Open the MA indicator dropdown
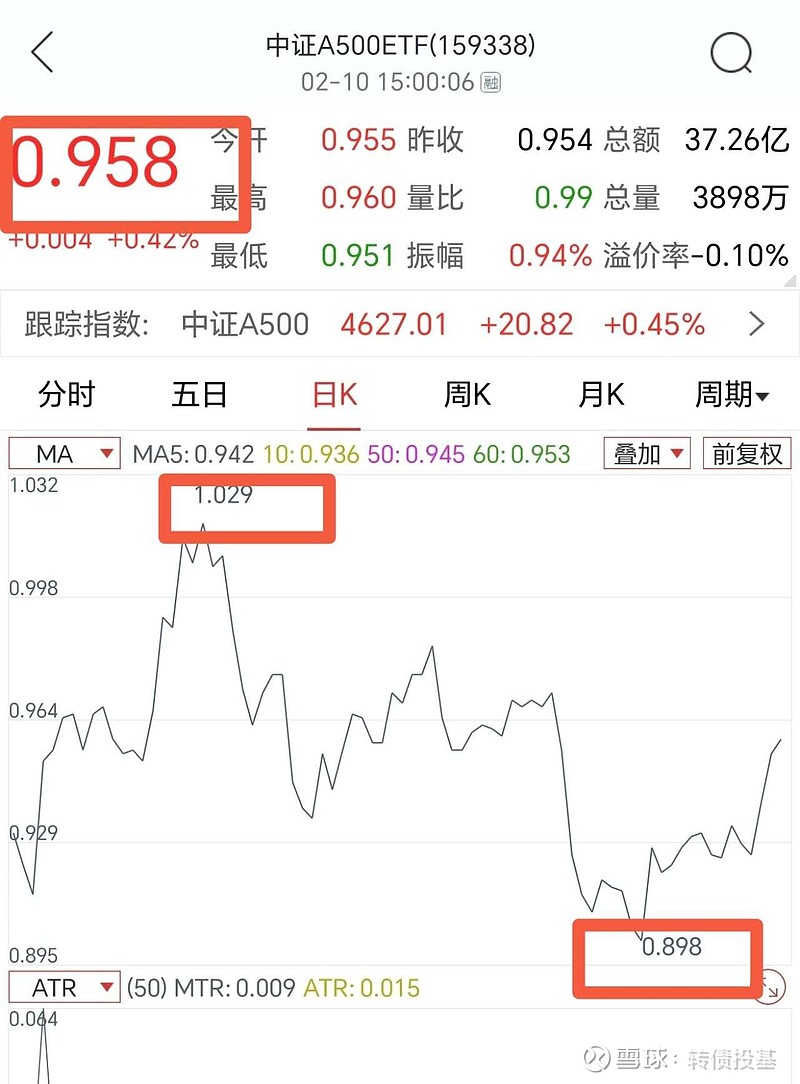The height and width of the screenshot is (1084, 800). point(64,453)
